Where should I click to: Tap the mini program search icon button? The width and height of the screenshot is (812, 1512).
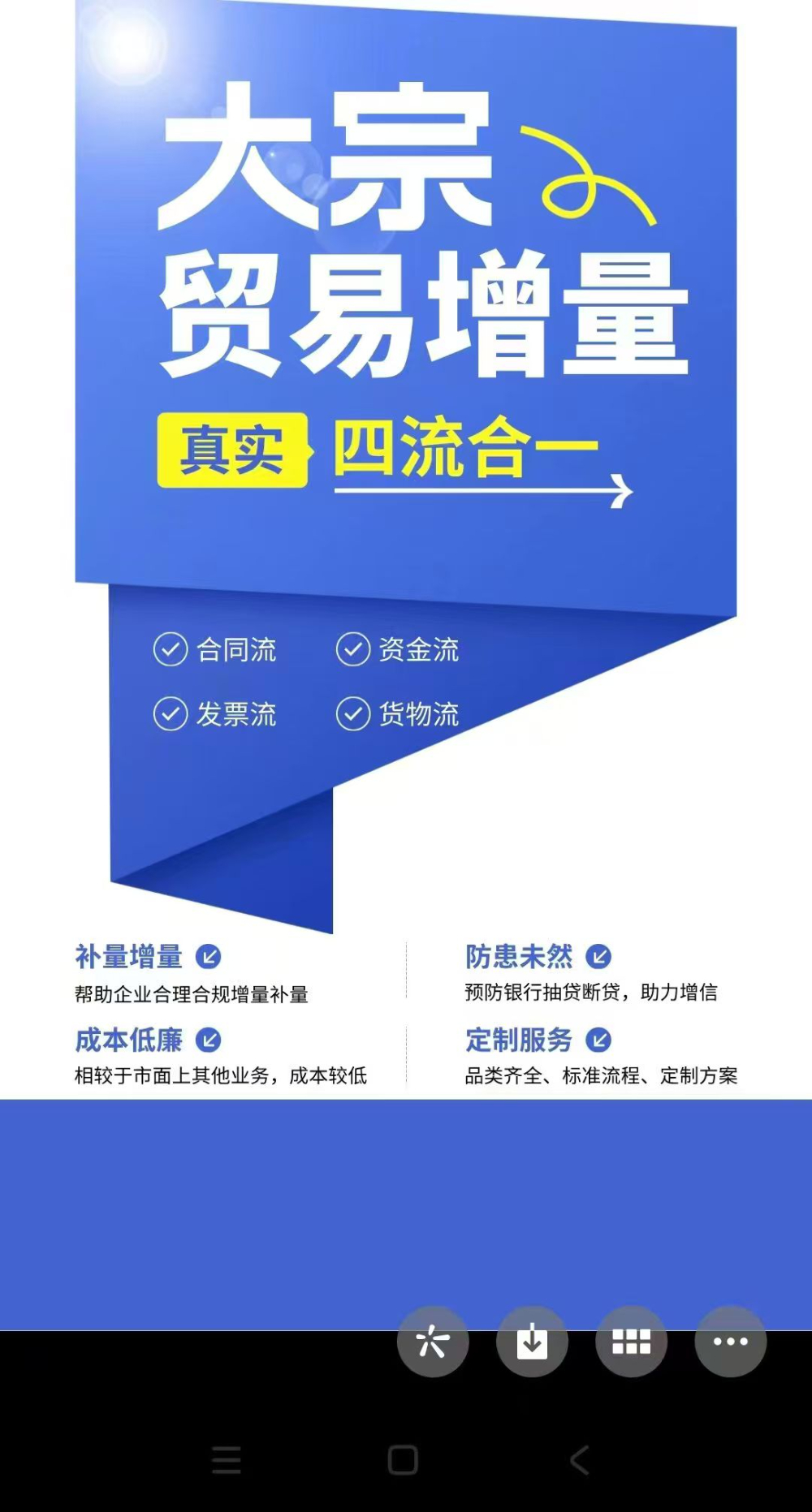pos(433,1342)
